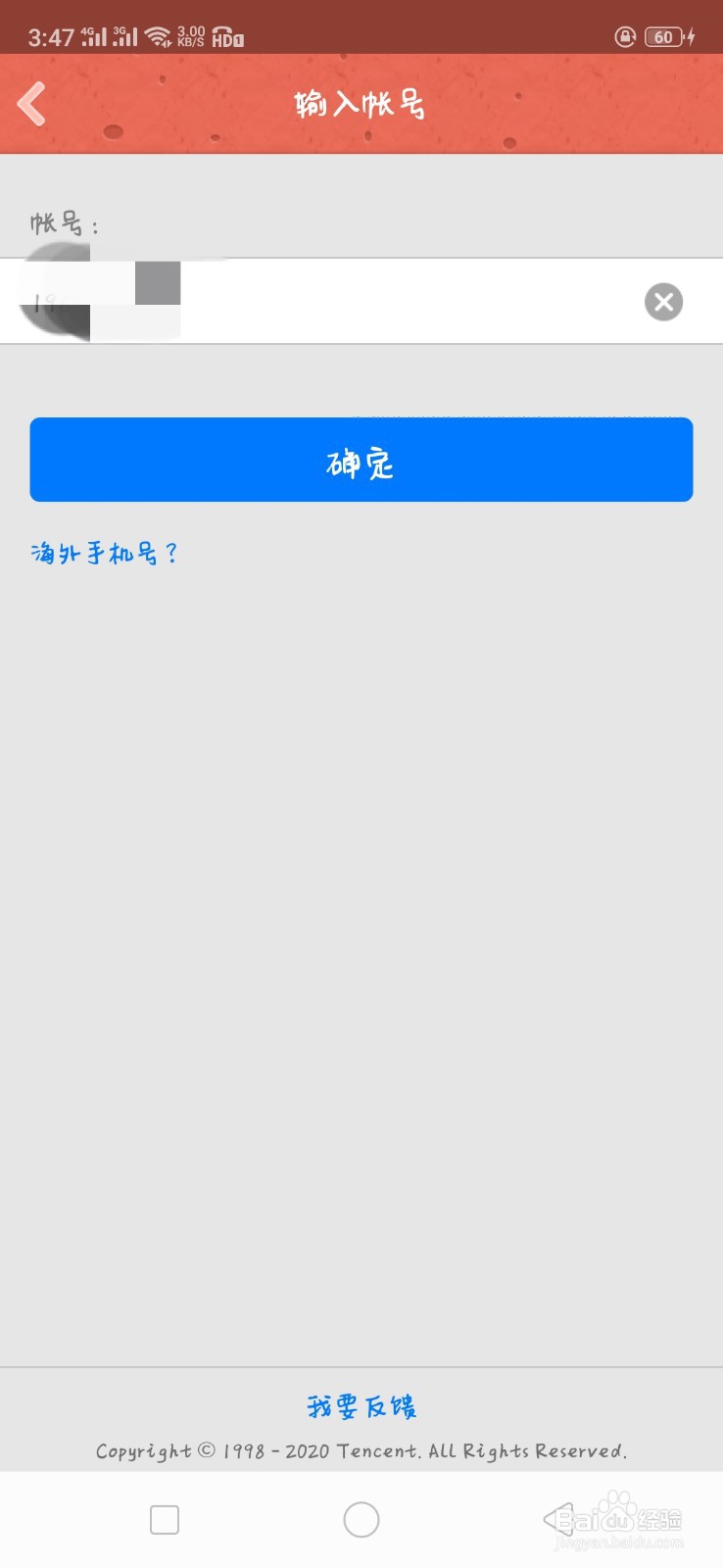
Task: Tap the 输入帐号 title text
Action: (359, 103)
